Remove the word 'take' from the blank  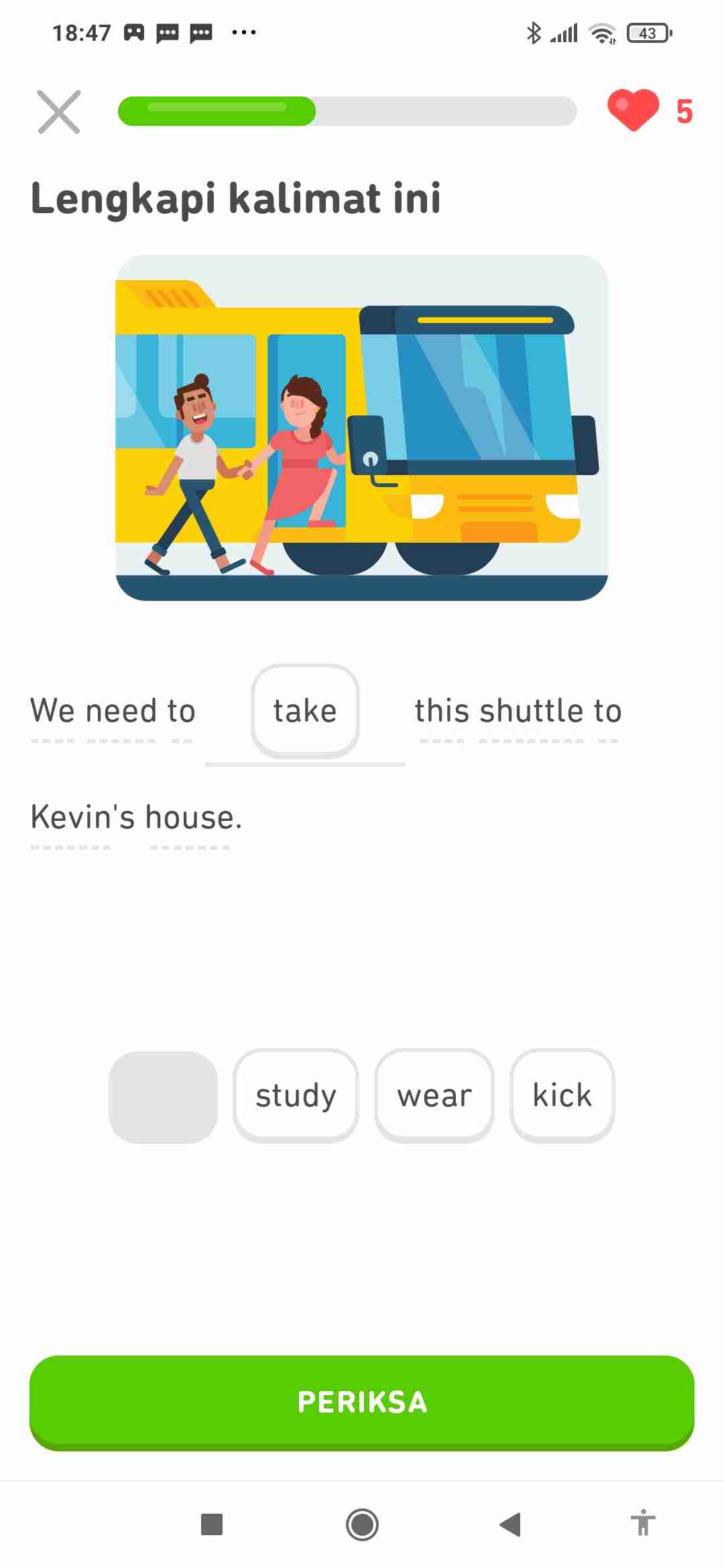pos(305,711)
